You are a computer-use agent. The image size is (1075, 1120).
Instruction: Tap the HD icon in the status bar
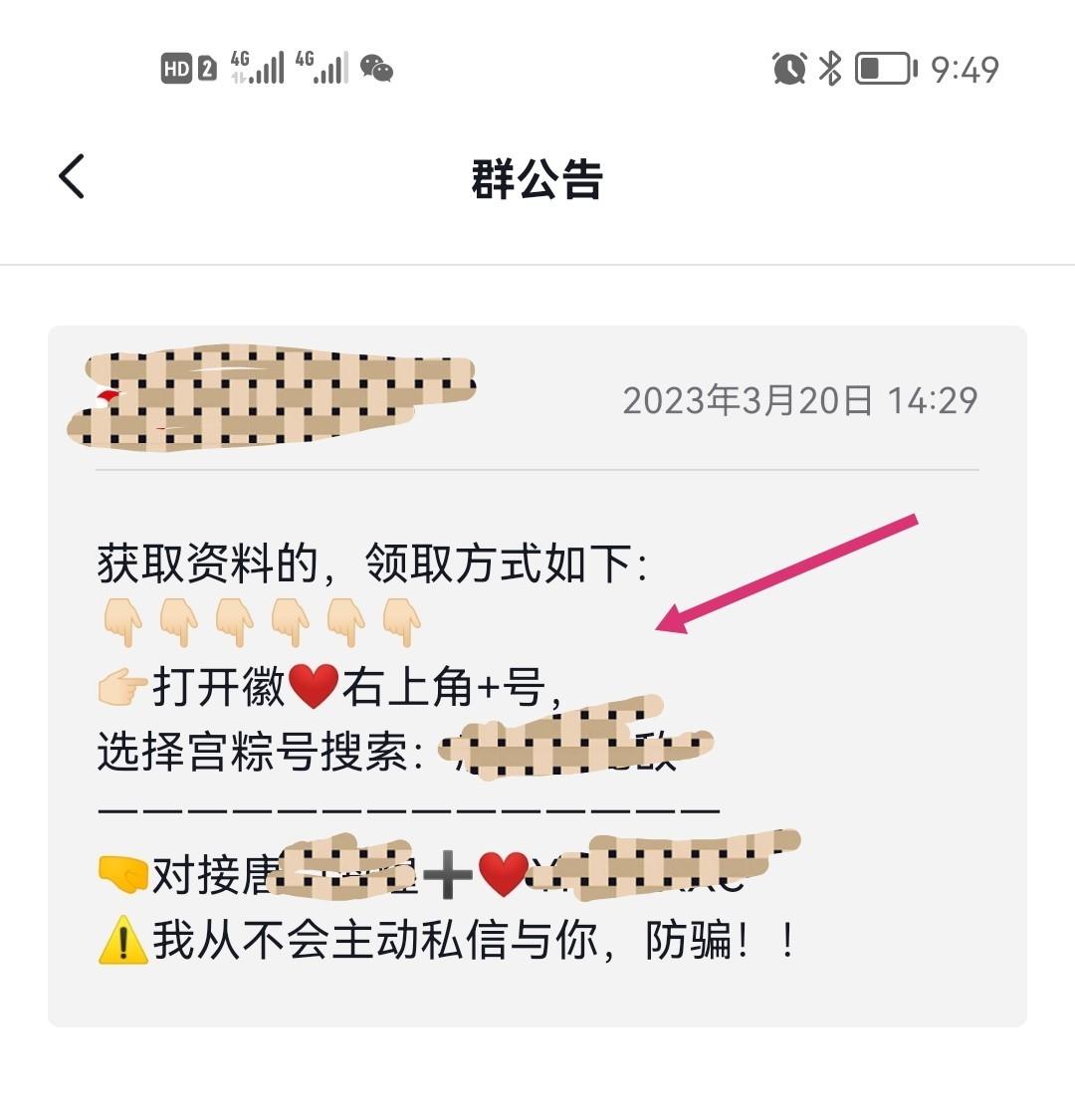(175, 69)
